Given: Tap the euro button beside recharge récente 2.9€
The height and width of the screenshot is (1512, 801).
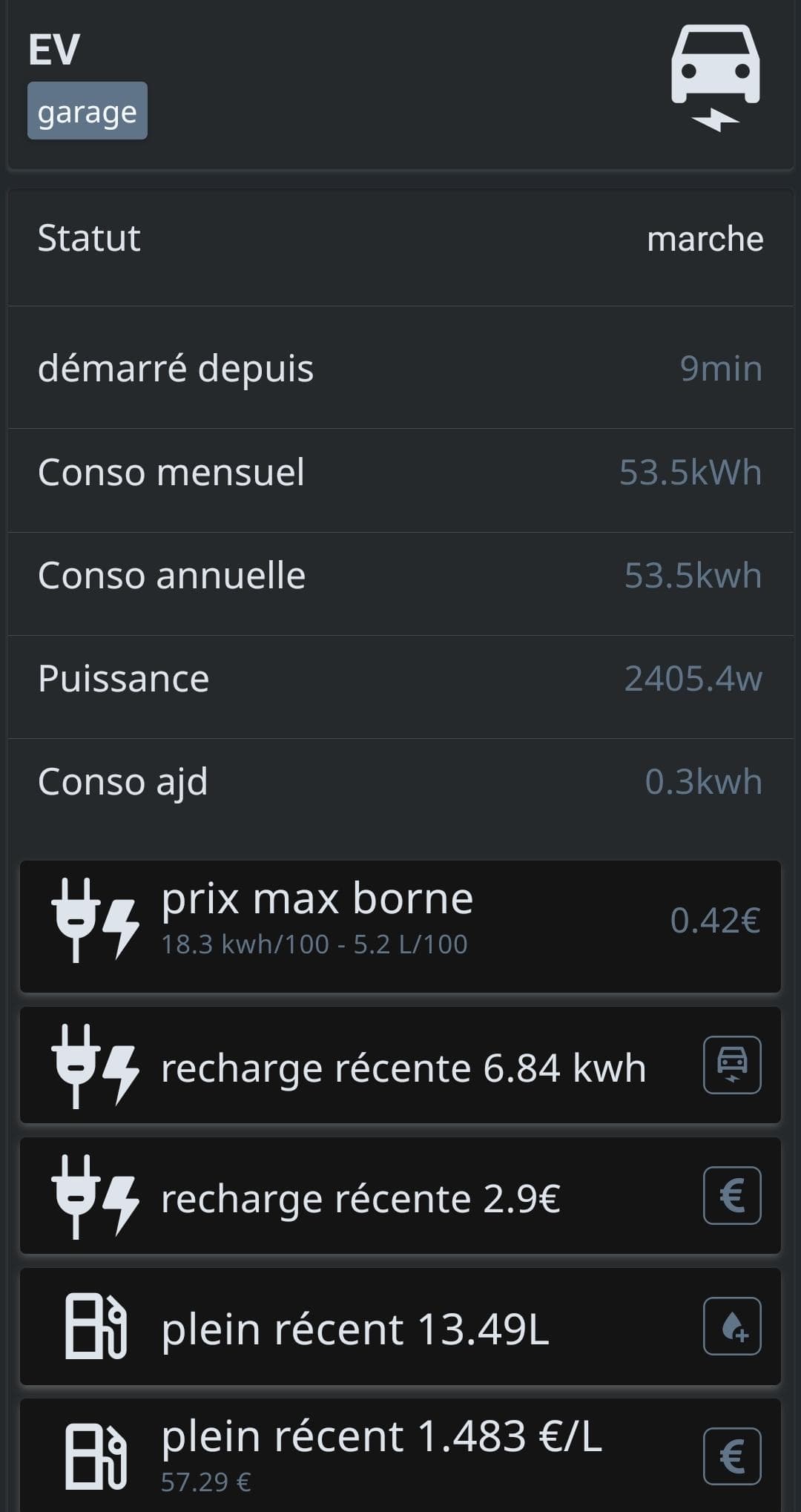Looking at the screenshot, I should 732,1195.
